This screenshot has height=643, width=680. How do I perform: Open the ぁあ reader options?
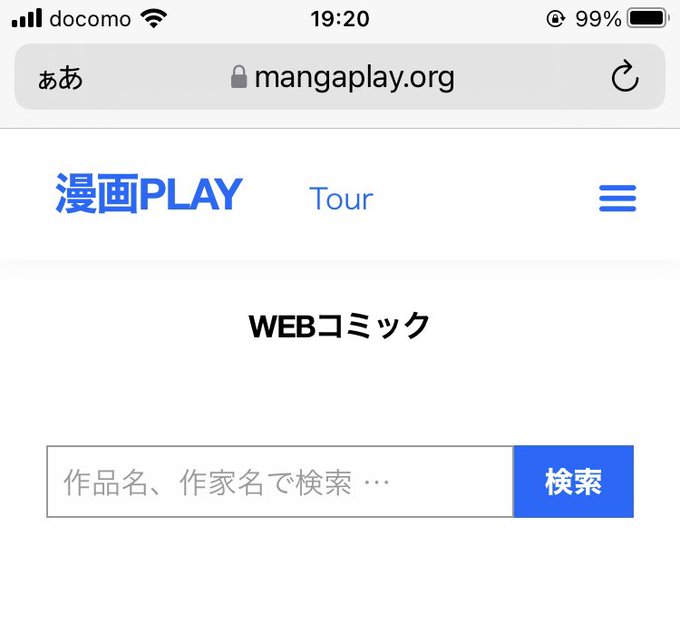point(60,78)
